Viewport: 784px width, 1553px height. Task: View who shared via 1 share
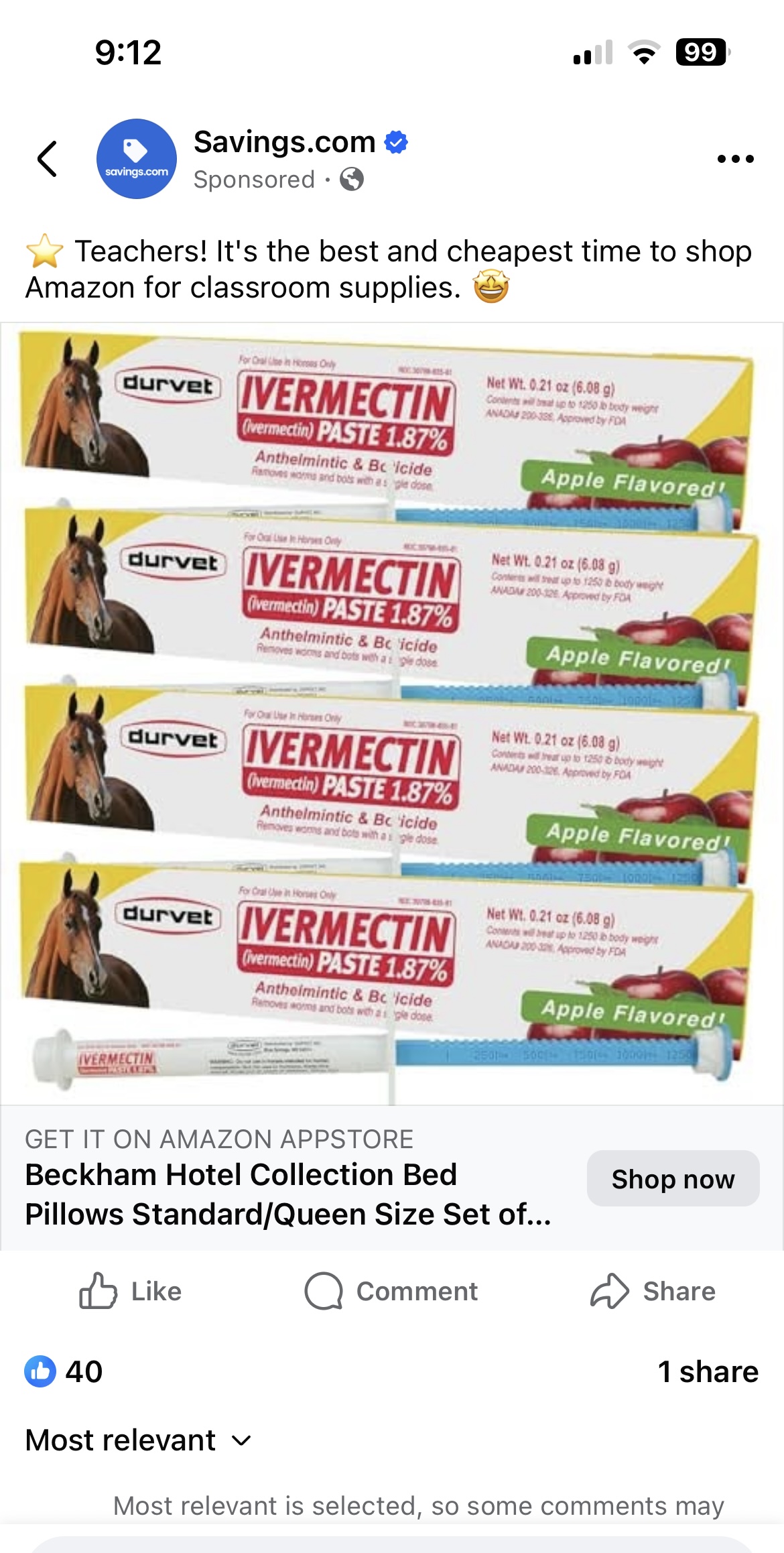pos(708,1371)
